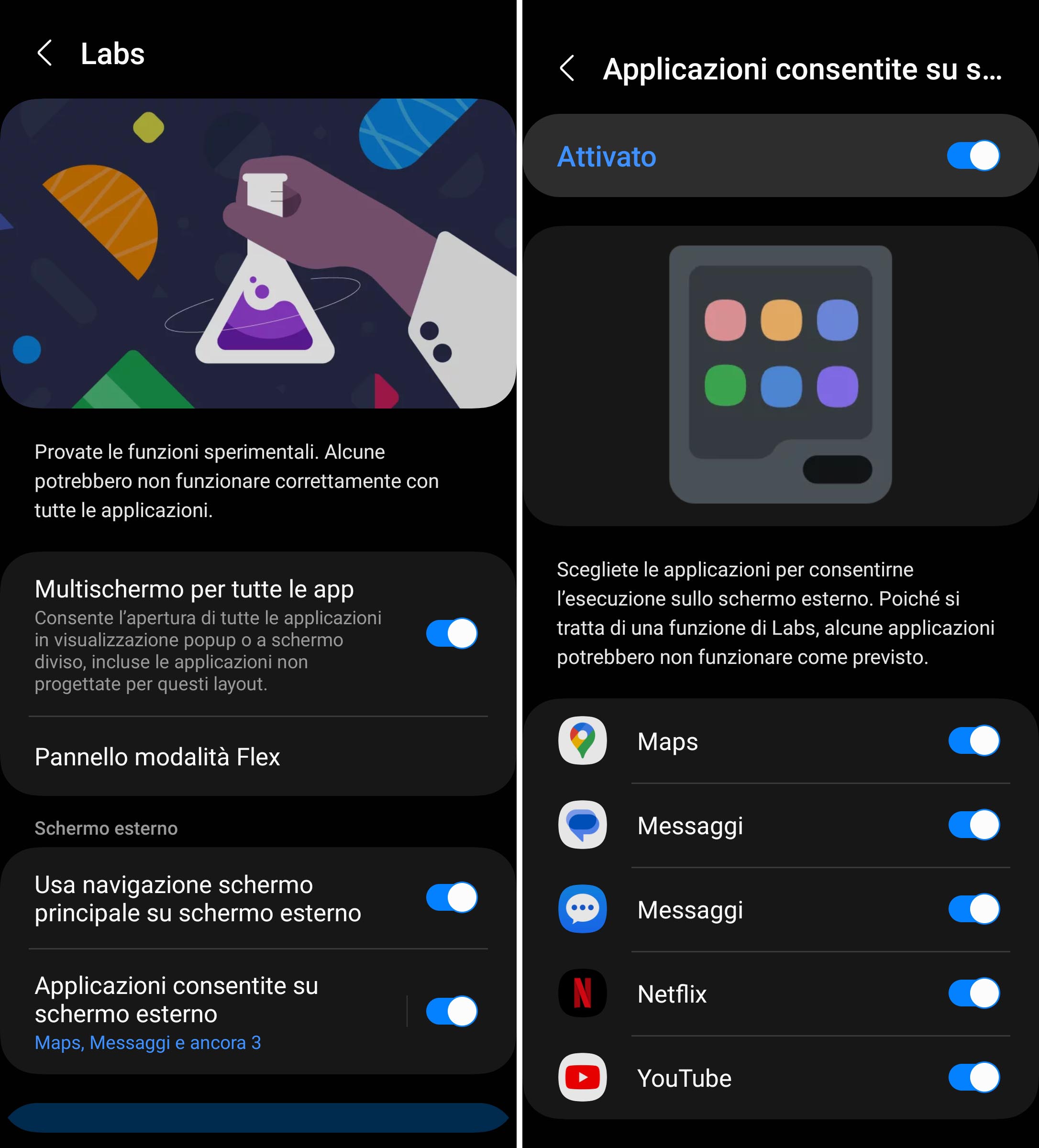The height and width of the screenshot is (1148, 1039).
Task: Disable YouTube for the external screen
Action: [973, 1077]
